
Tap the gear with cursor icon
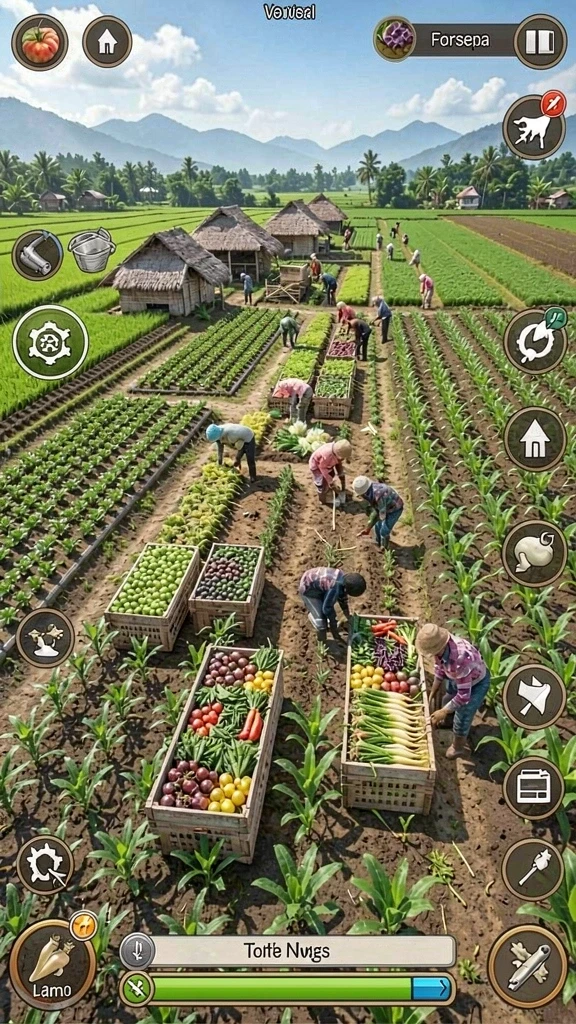[45, 864]
